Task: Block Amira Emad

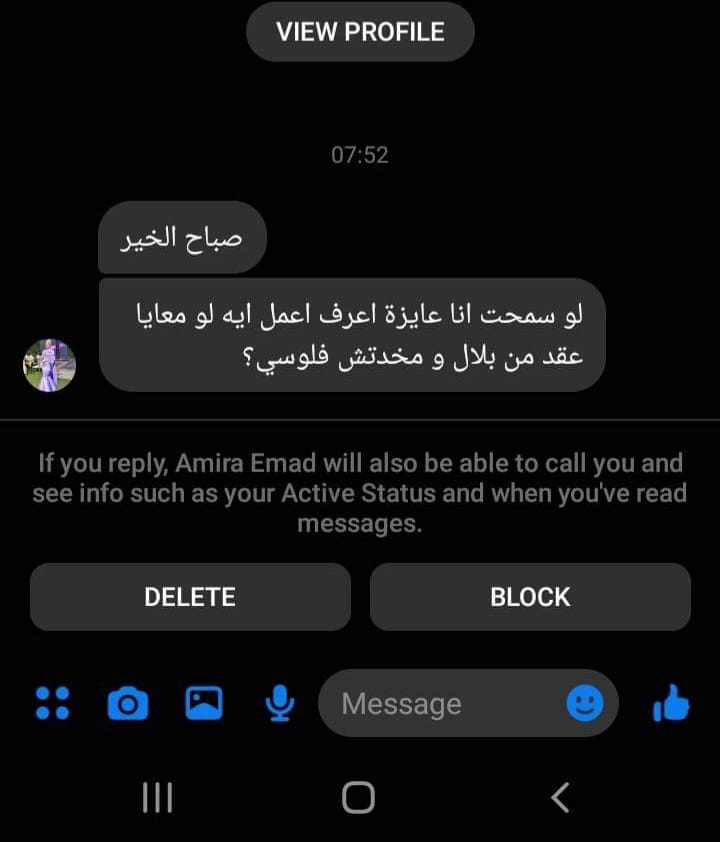Action: (530, 597)
